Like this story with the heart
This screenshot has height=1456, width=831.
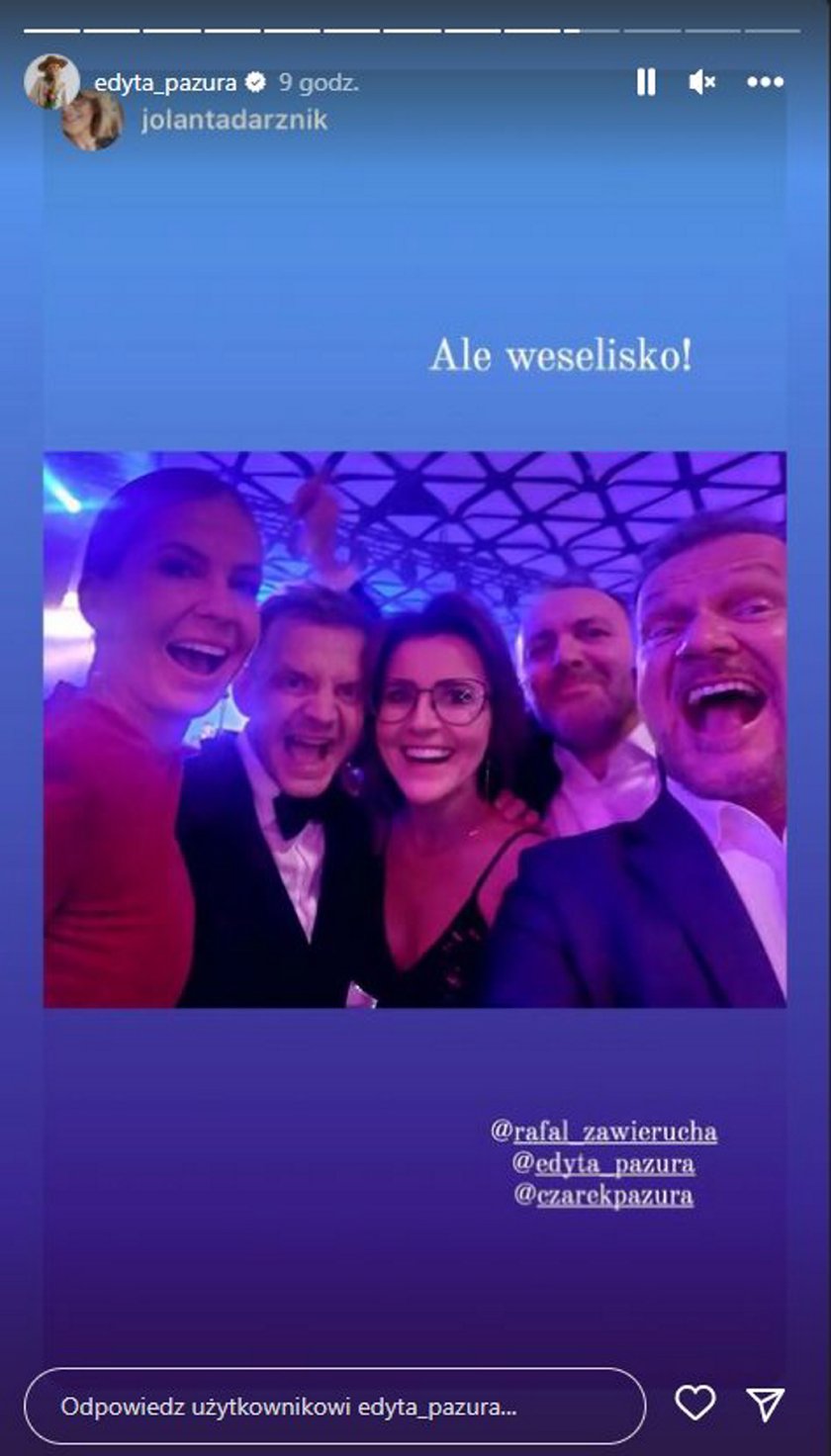[x=694, y=1403]
